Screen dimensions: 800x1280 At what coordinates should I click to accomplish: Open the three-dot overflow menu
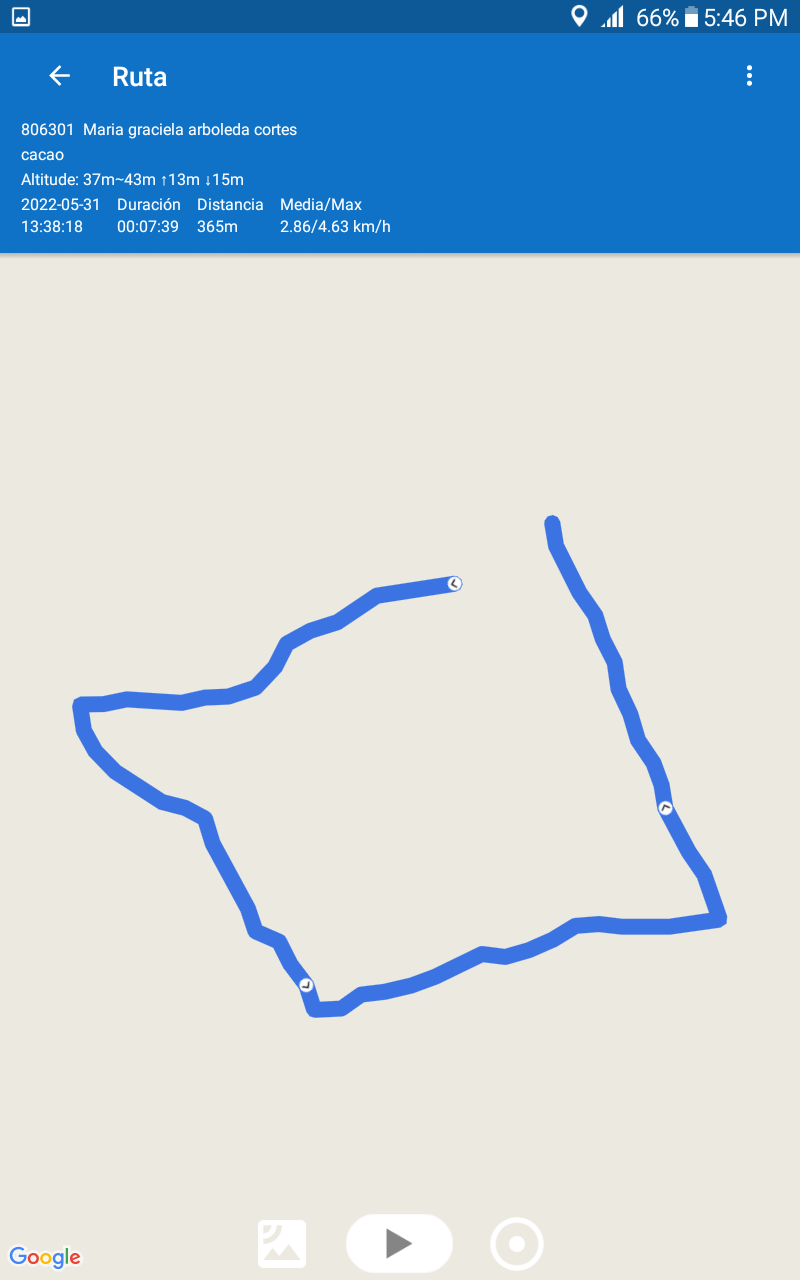749,76
